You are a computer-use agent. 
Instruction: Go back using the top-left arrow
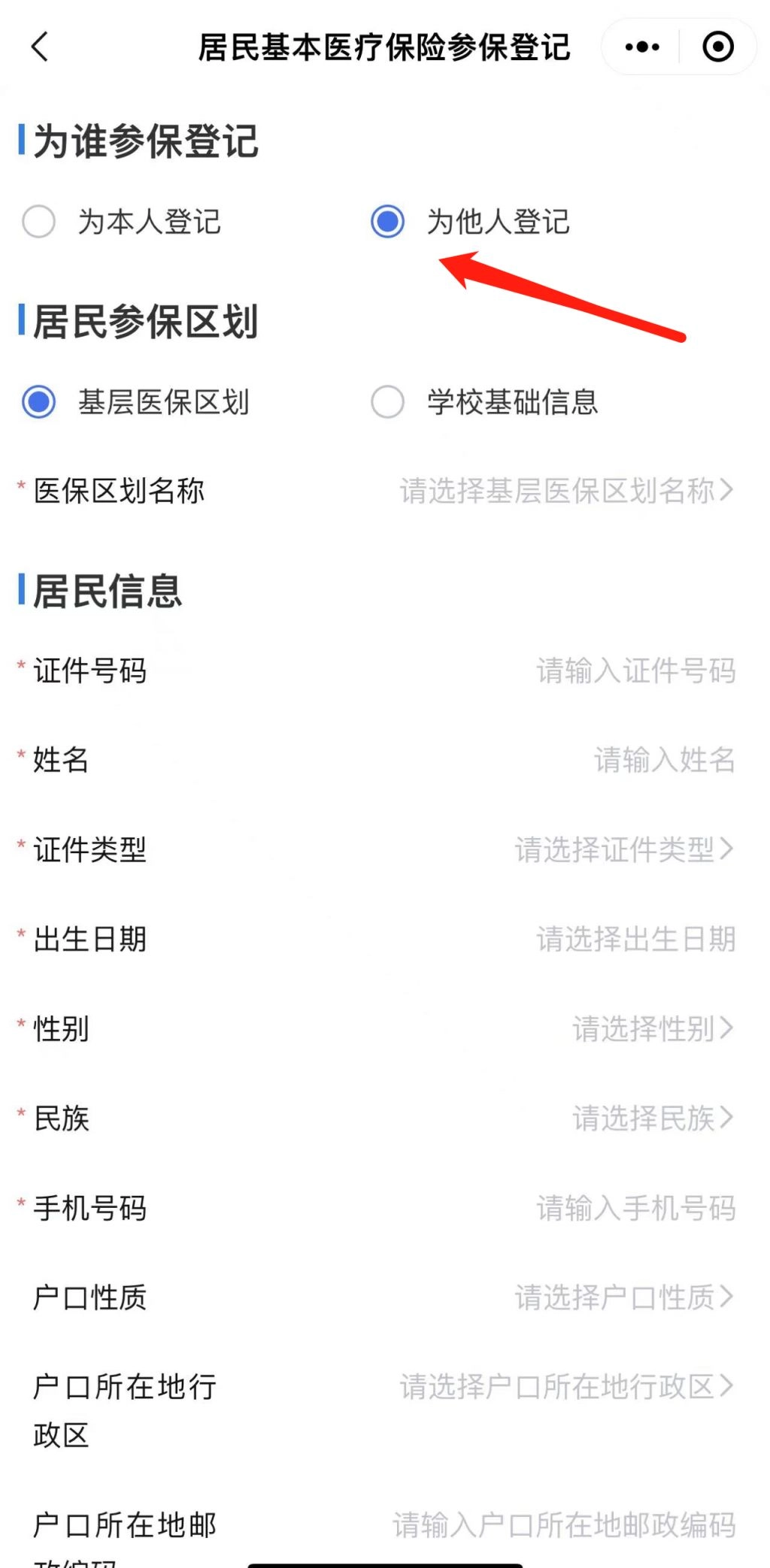click(x=41, y=47)
